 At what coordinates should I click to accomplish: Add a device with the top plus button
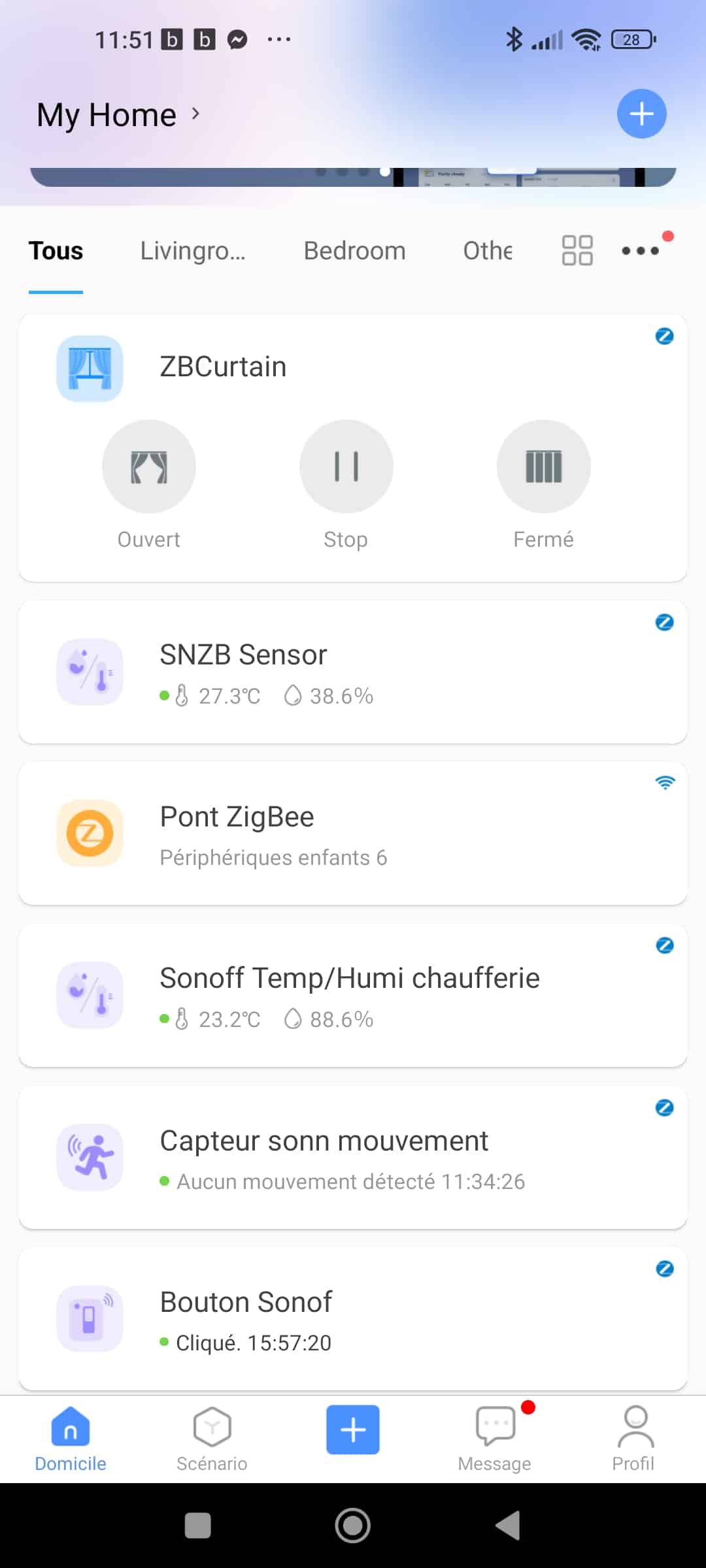click(x=641, y=114)
